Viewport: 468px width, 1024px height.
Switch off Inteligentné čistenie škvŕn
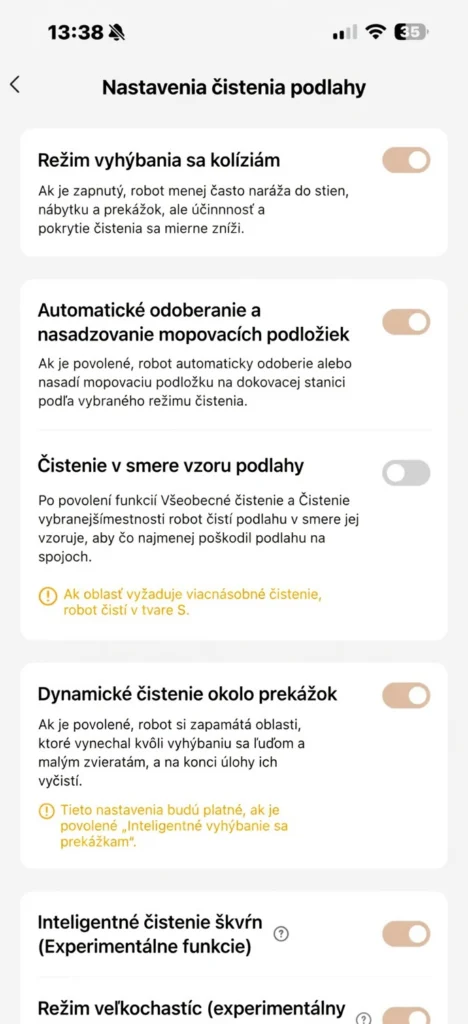tap(406, 935)
